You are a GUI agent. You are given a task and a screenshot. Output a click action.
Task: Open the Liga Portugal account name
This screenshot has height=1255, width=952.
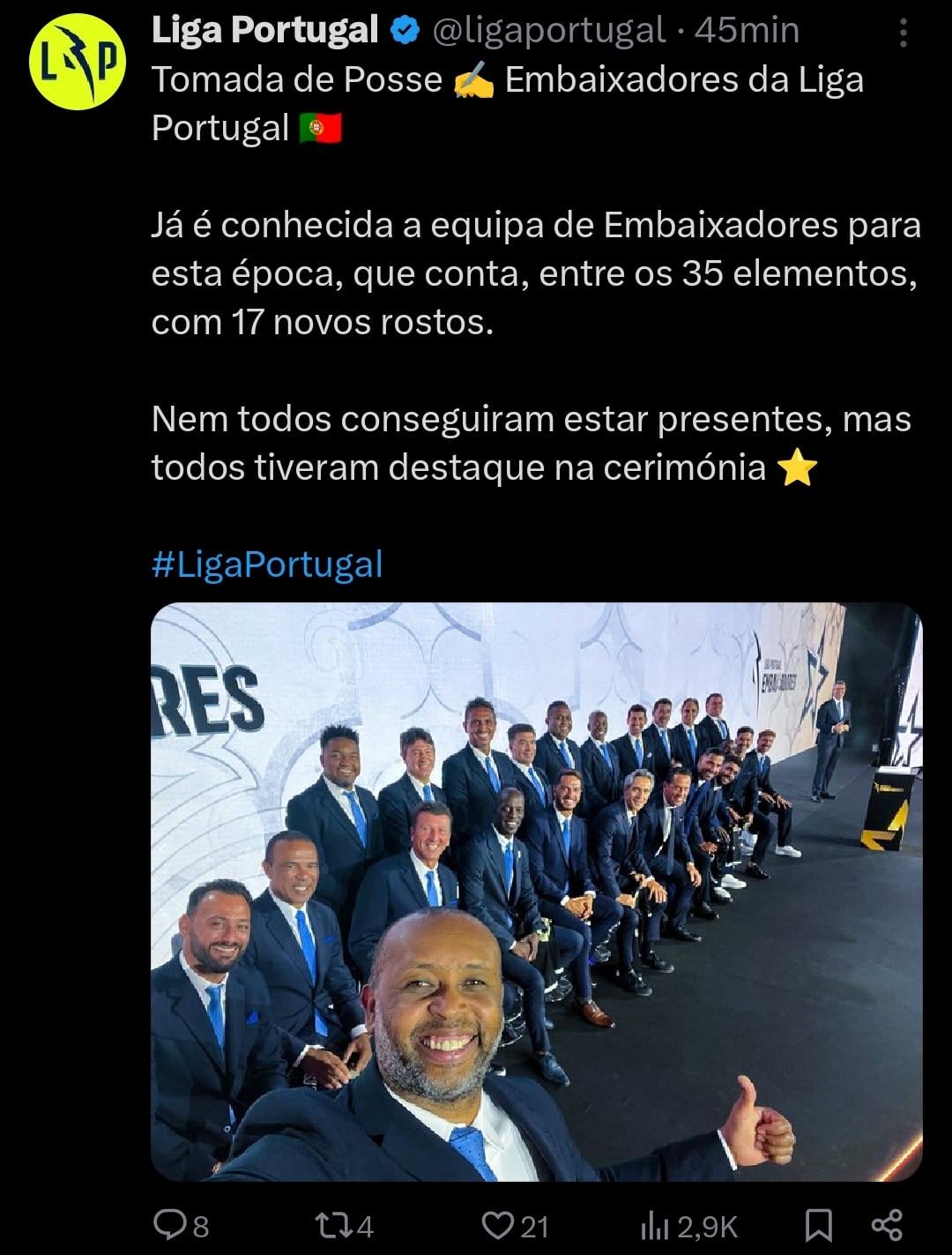[264, 30]
